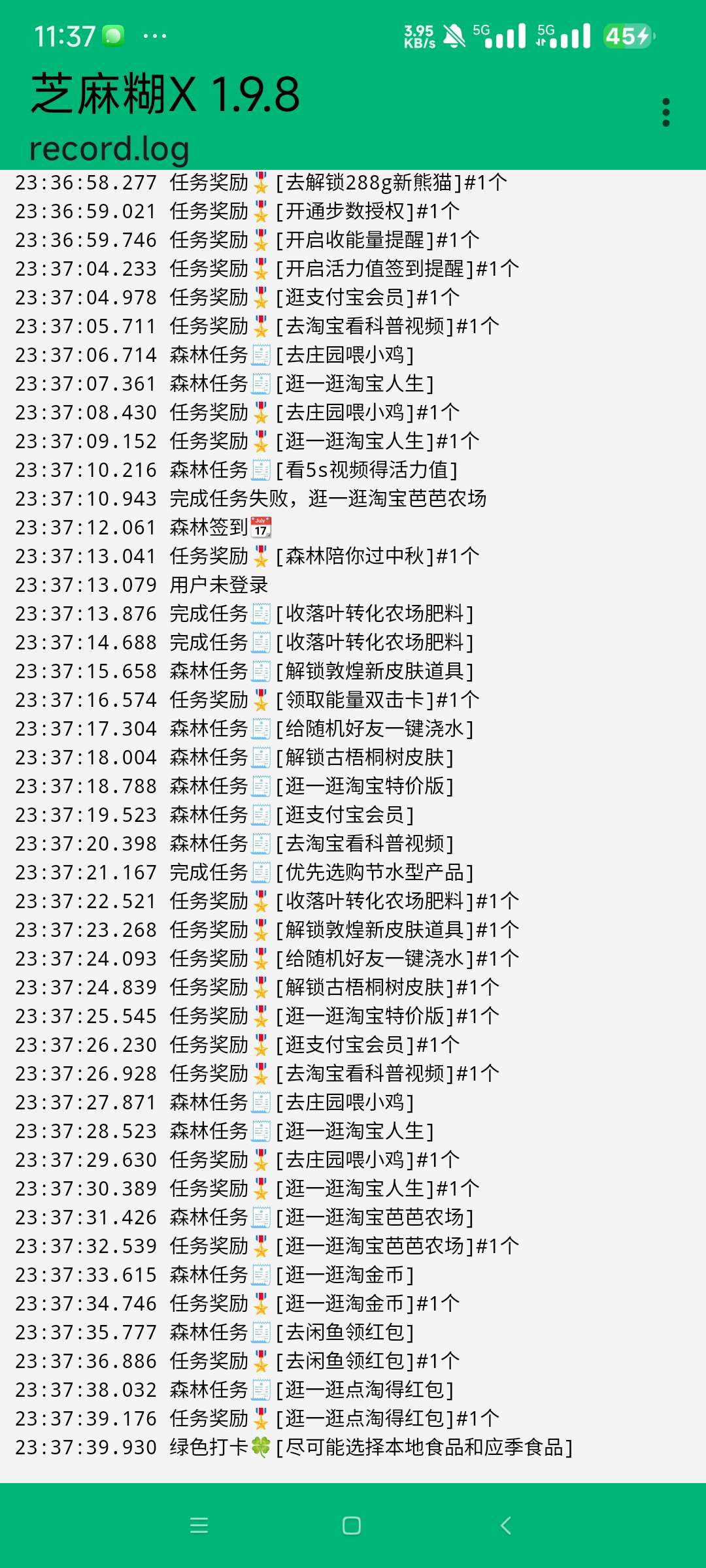
Task: Click the medal icon on 森林陪你过中秋 reward
Action: [x=260, y=555]
